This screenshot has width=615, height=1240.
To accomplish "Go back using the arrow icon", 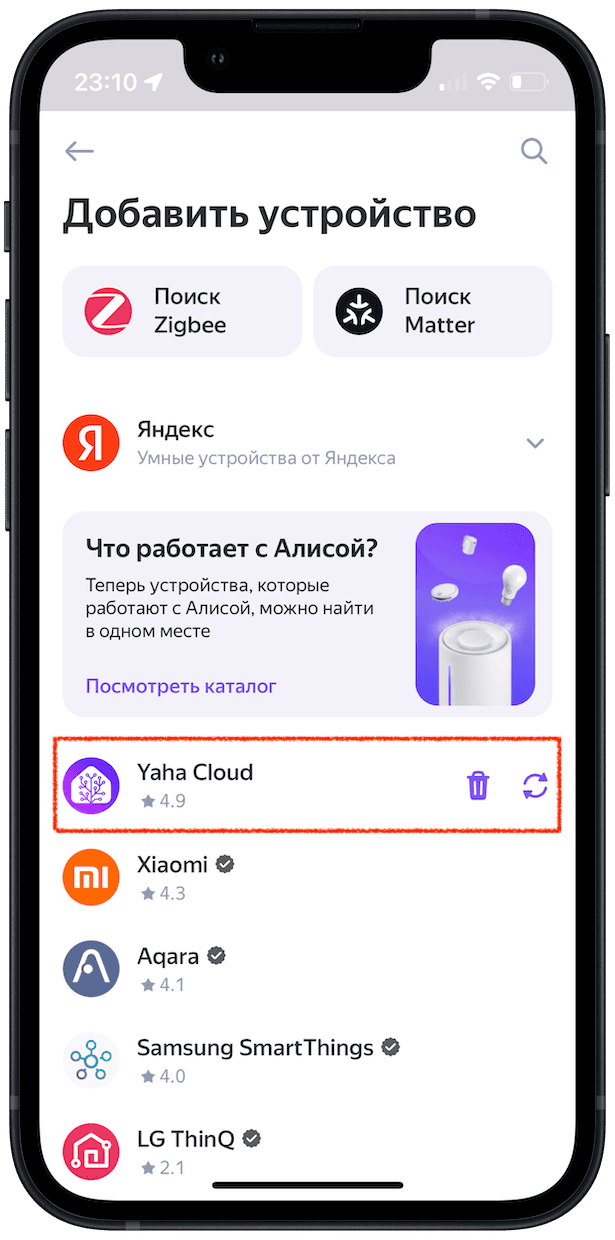I will (x=79, y=151).
